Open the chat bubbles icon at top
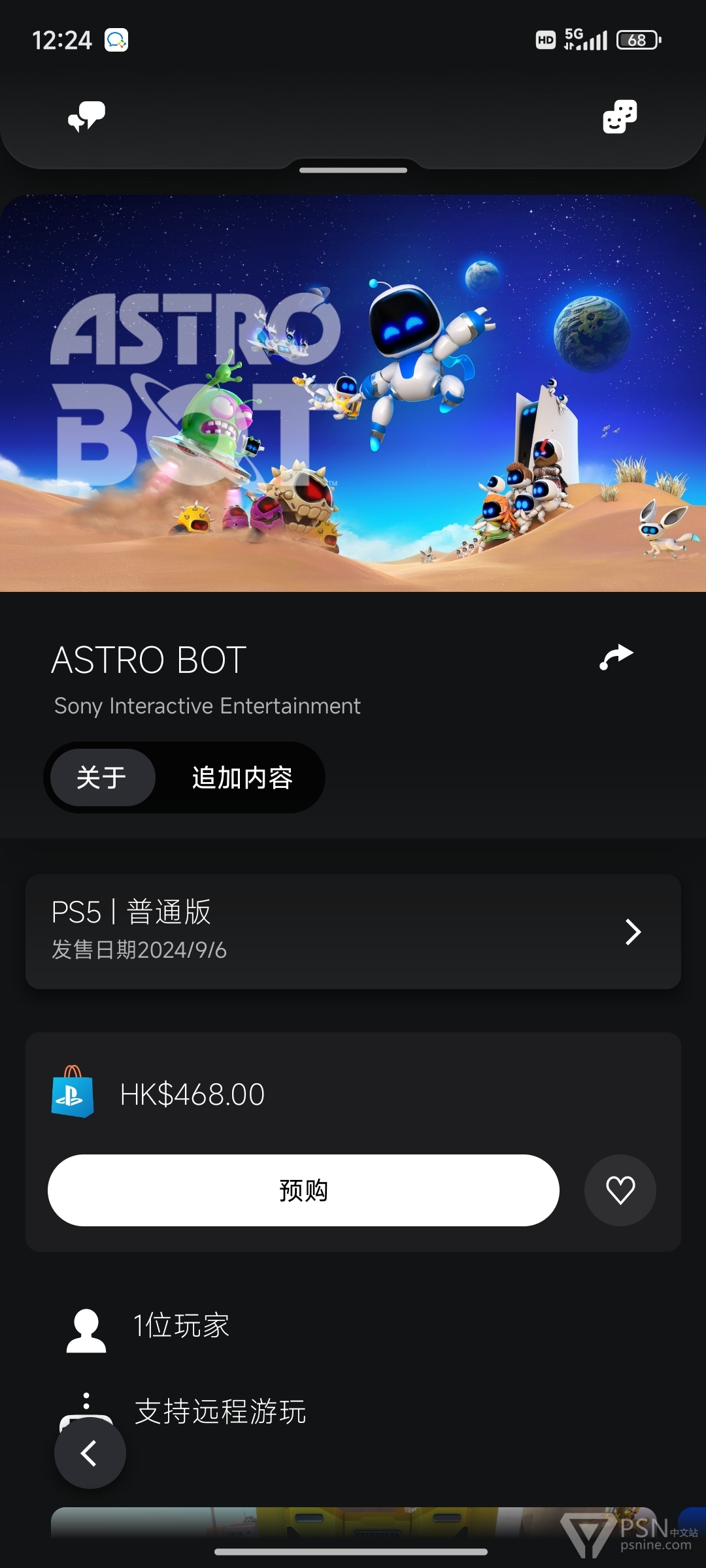Screen dimensions: 706x1568 click(x=87, y=116)
